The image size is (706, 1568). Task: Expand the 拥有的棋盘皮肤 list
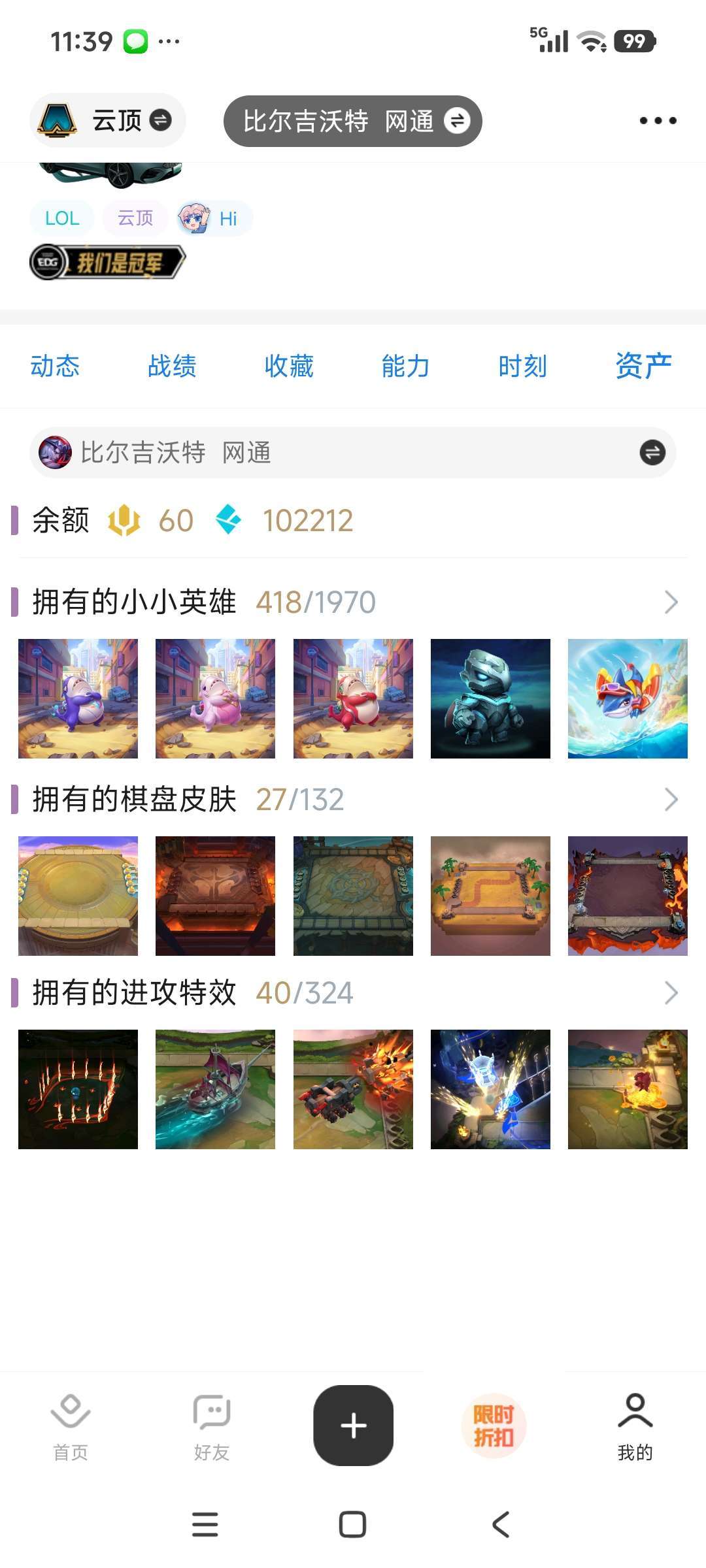coord(671,799)
